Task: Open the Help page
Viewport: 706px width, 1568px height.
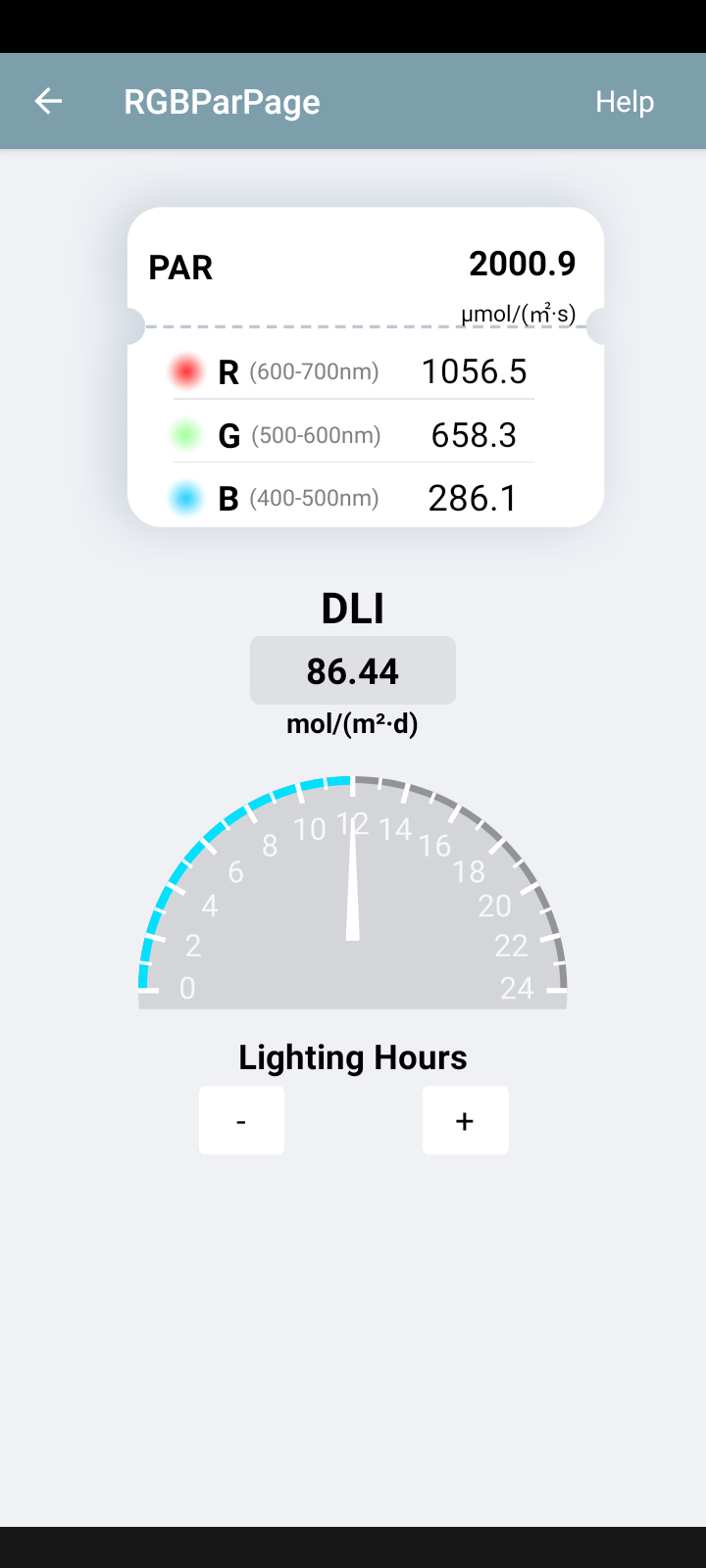Action: pos(625,102)
